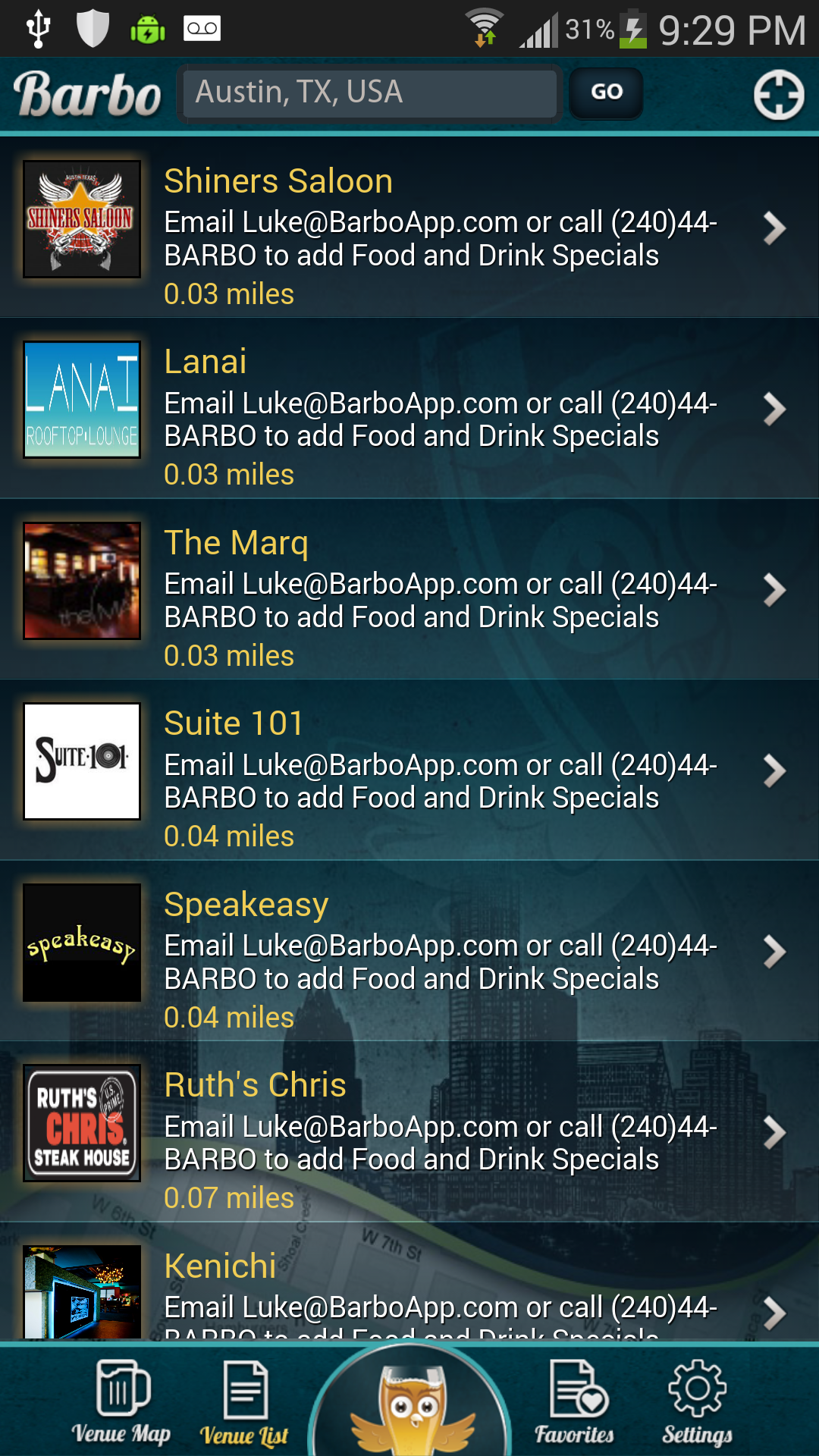Select the Venue List tab
The height and width of the screenshot is (1456, 819).
click(x=244, y=1403)
